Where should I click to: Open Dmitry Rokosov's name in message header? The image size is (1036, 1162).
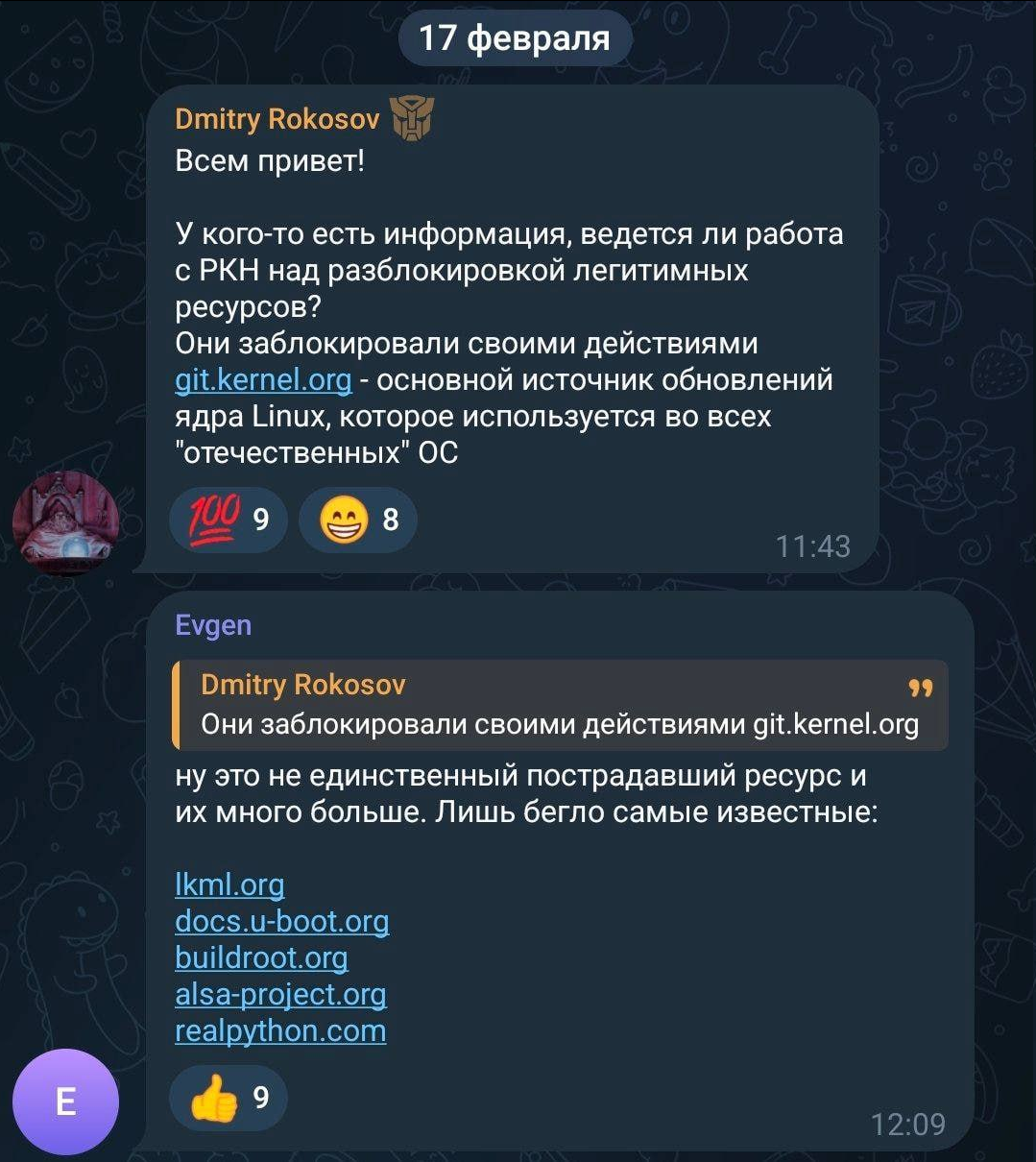pyautogui.click(x=277, y=119)
